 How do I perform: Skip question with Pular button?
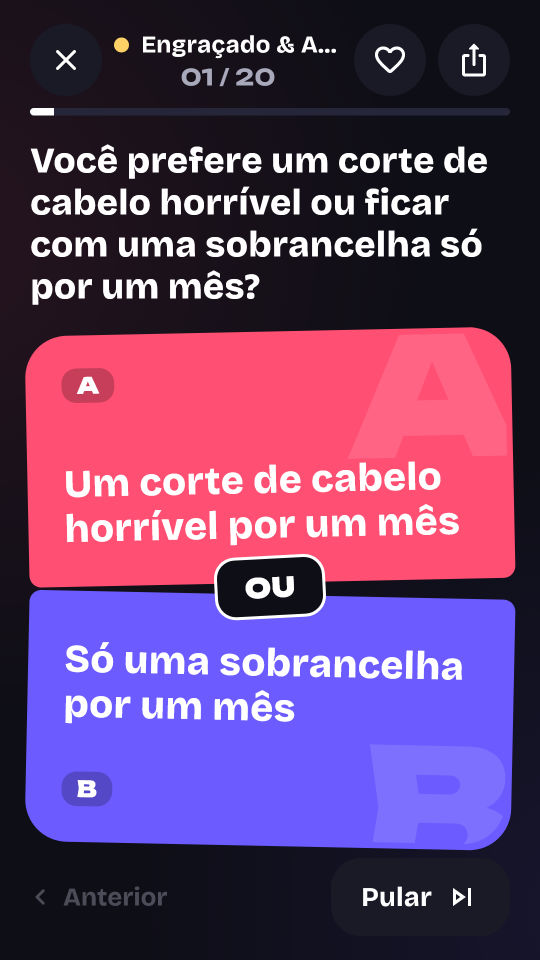tap(420, 897)
